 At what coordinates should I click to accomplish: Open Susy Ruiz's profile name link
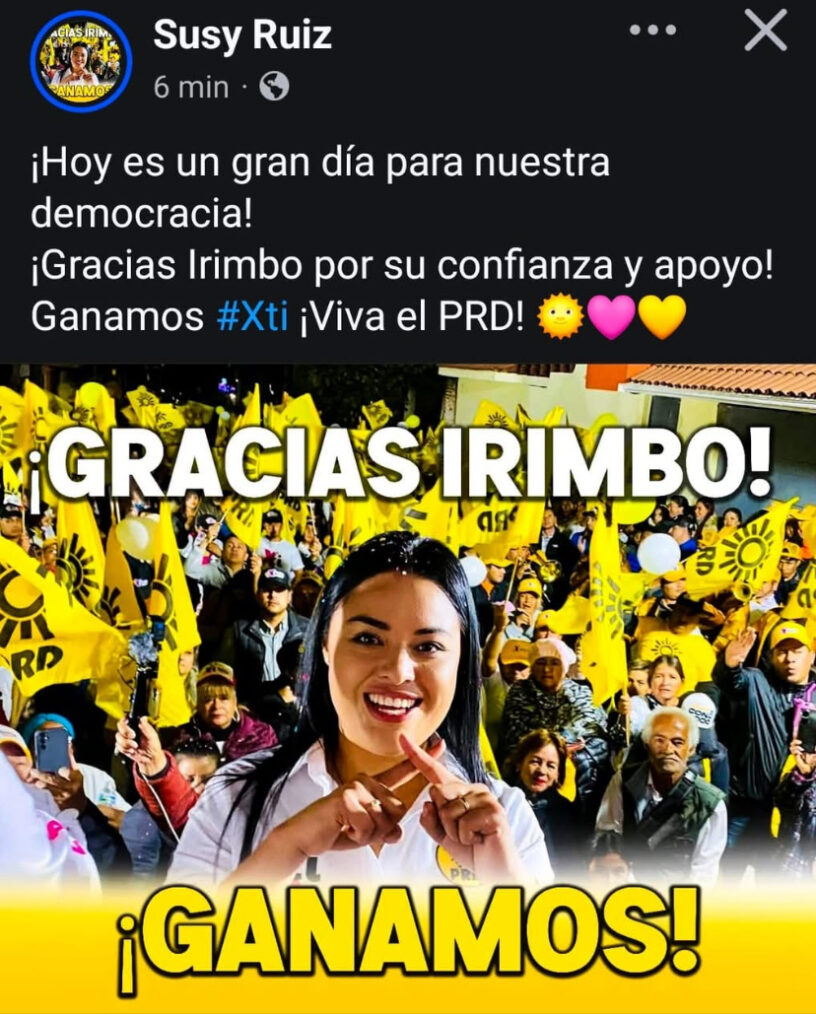click(242, 36)
